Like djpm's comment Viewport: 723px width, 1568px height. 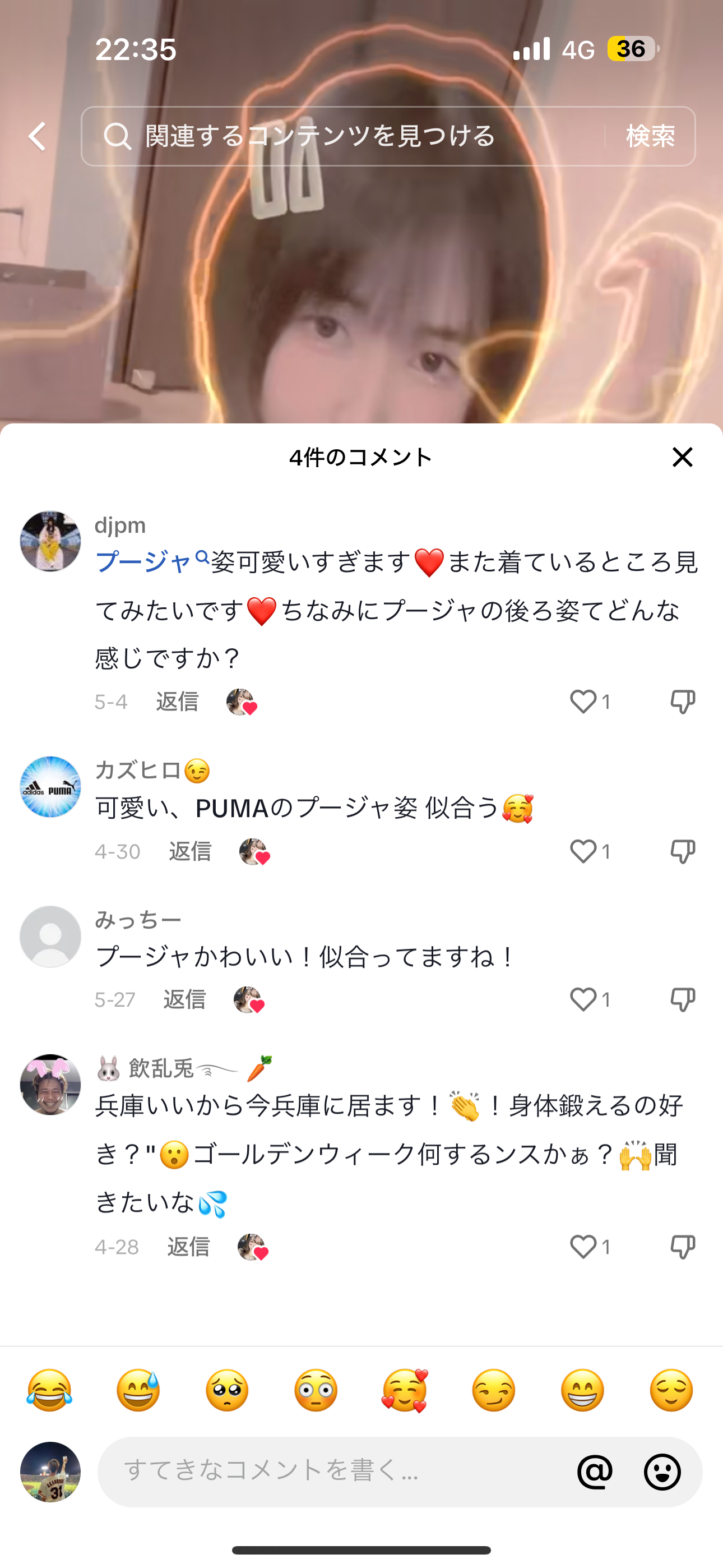[583, 702]
